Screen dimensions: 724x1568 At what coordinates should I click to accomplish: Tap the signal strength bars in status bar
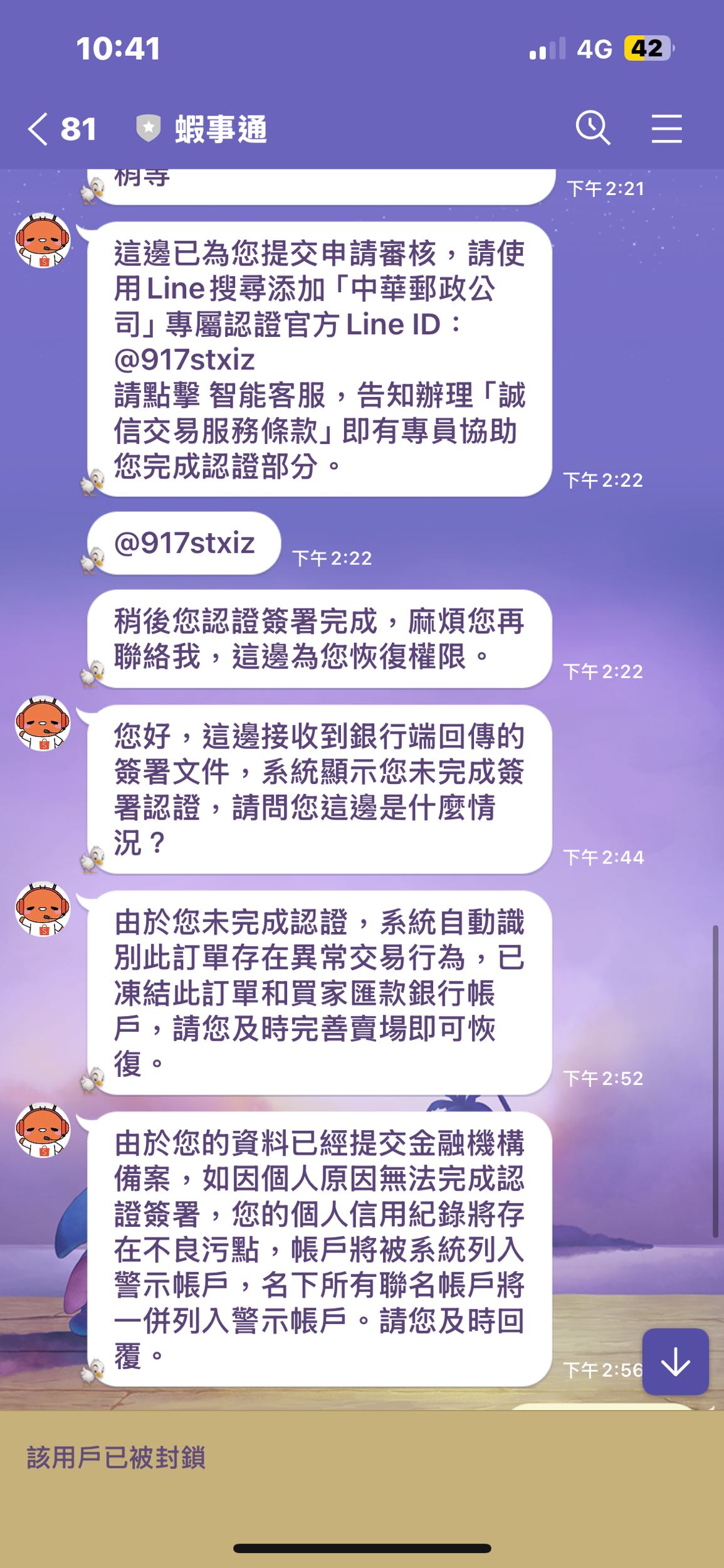(548, 49)
